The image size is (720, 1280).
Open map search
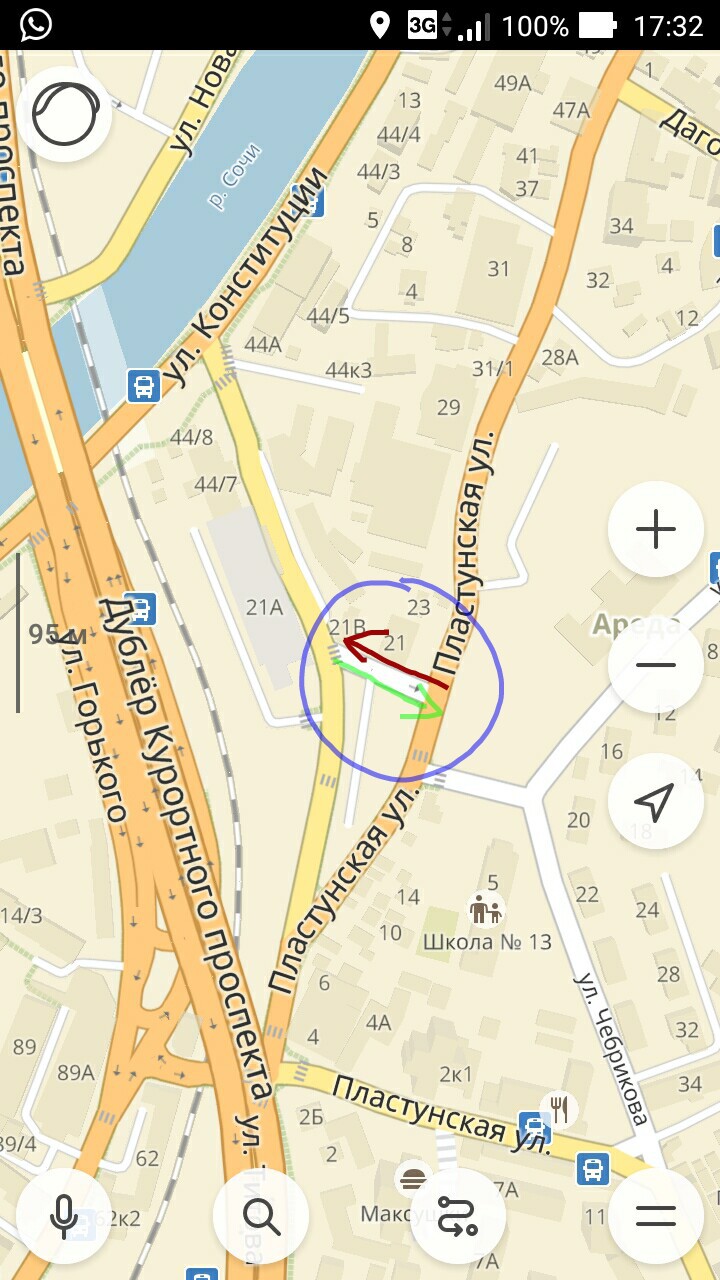point(261,1216)
